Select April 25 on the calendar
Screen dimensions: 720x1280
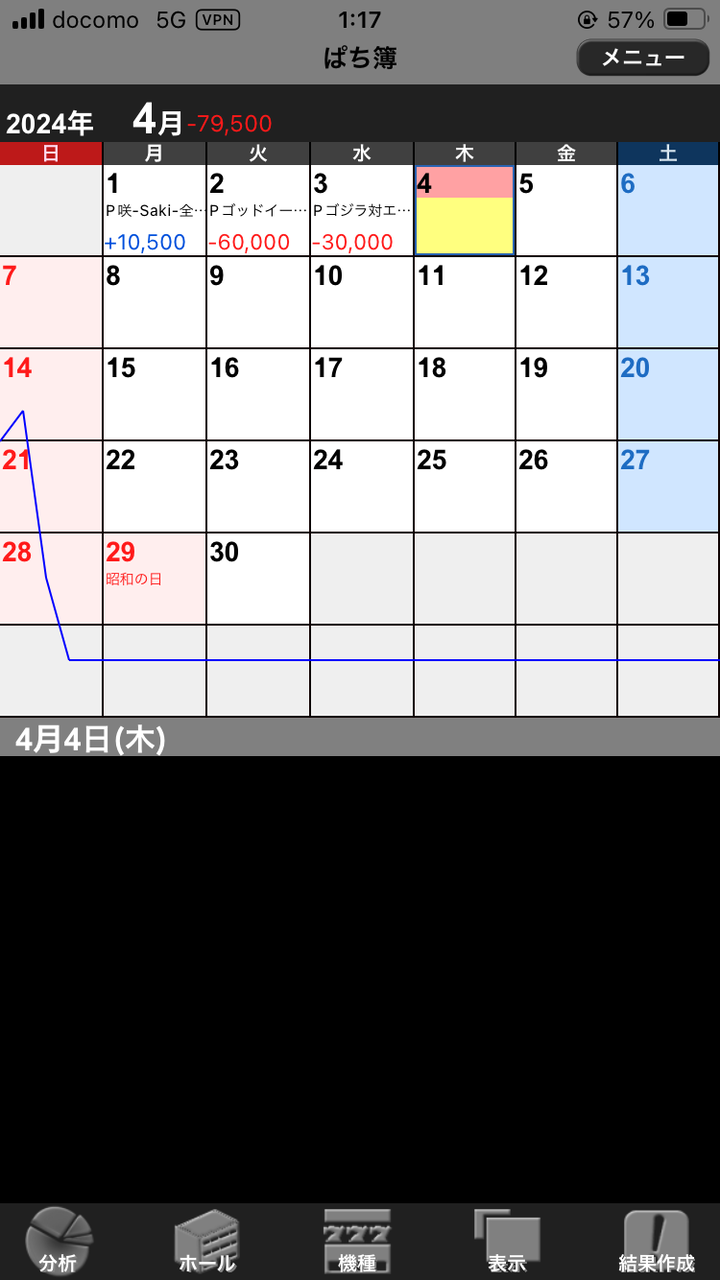[x=465, y=487]
